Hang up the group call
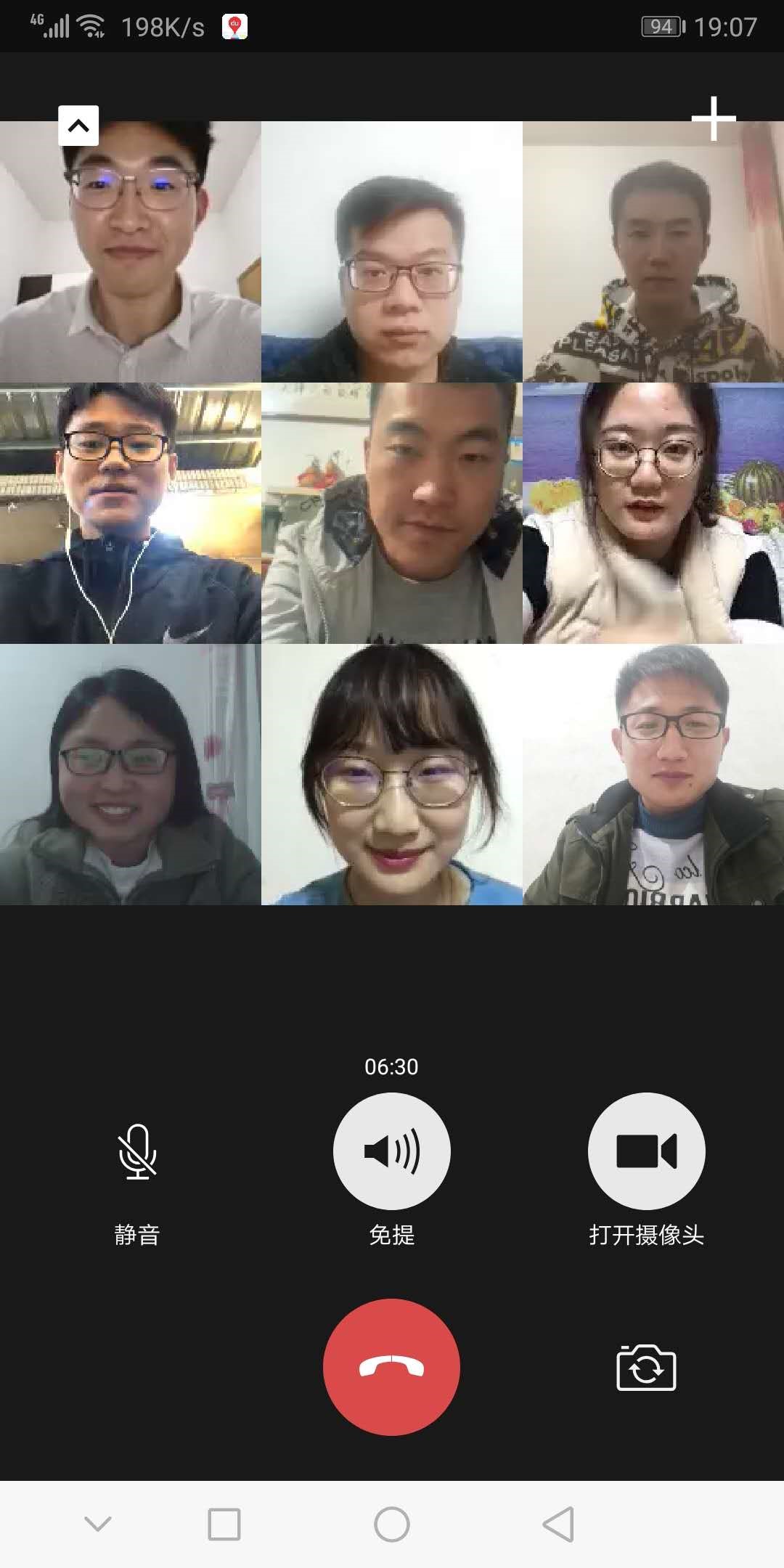 [391, 1368]
